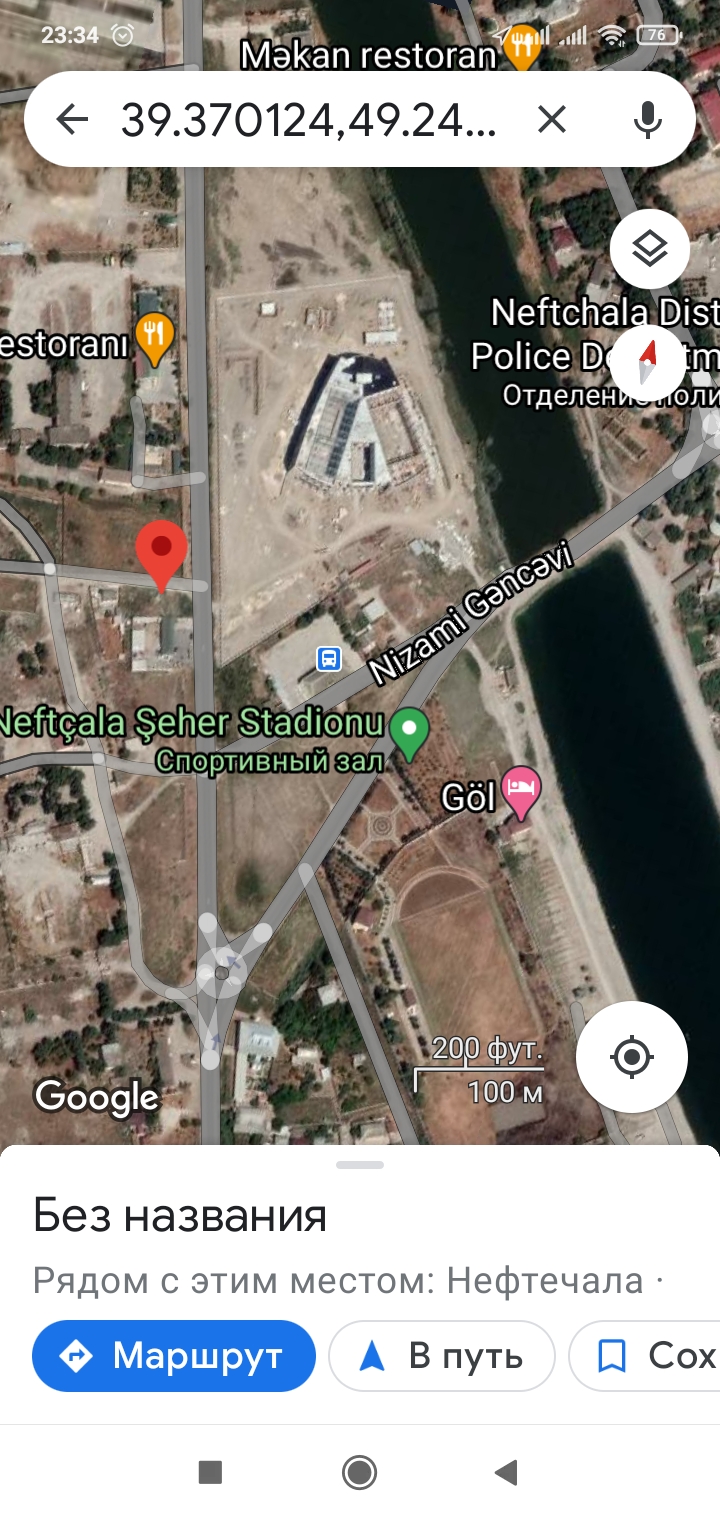Image resolution: width=720 pixels, height=1520 pixels.
Task: Open the map layers selector
Action: [650, 248]
